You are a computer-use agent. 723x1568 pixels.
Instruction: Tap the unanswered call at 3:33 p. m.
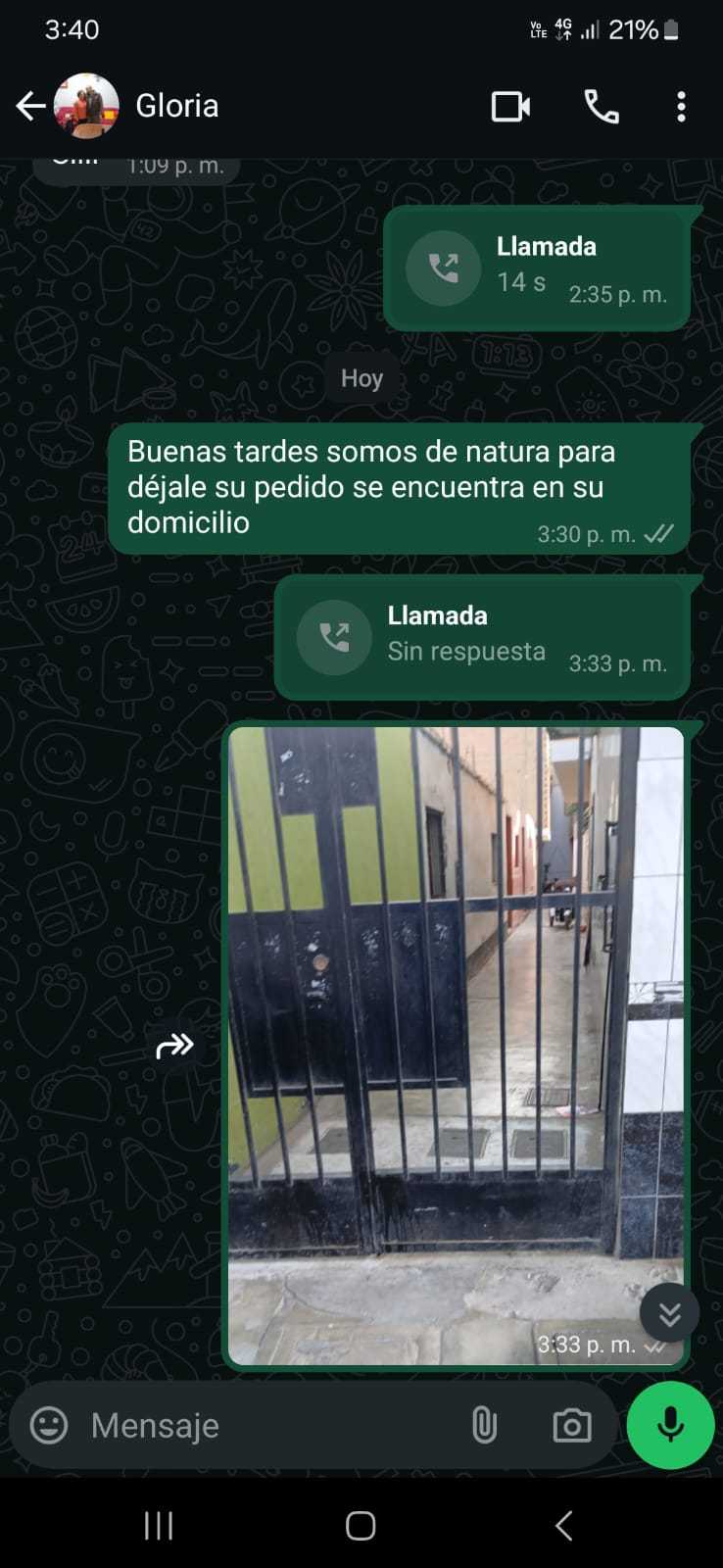[481, 637]
